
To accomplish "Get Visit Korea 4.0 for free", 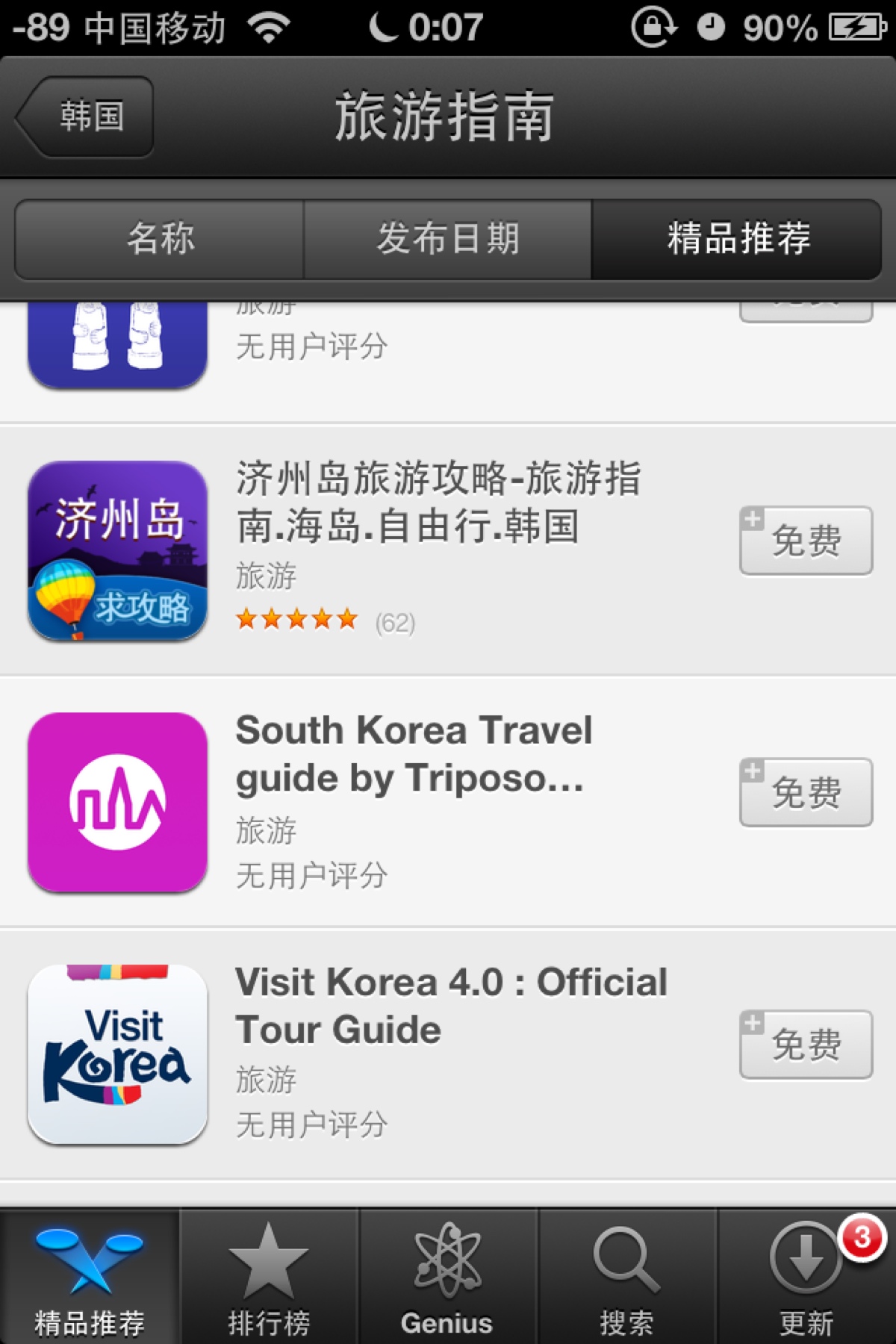I will tap(806, 1045).
